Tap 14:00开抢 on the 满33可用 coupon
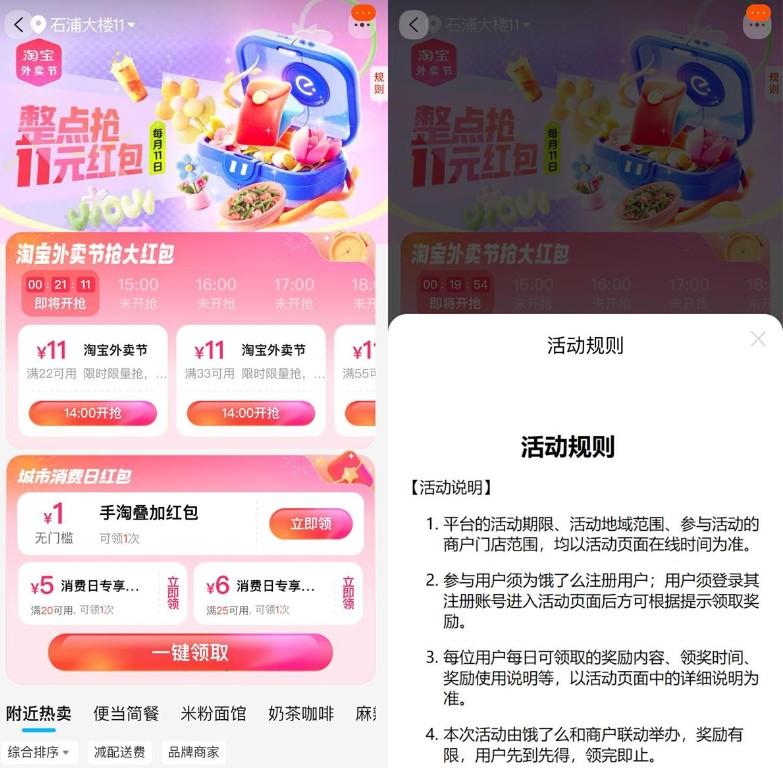Screen dimensions: 783x768 coord(250,413)
